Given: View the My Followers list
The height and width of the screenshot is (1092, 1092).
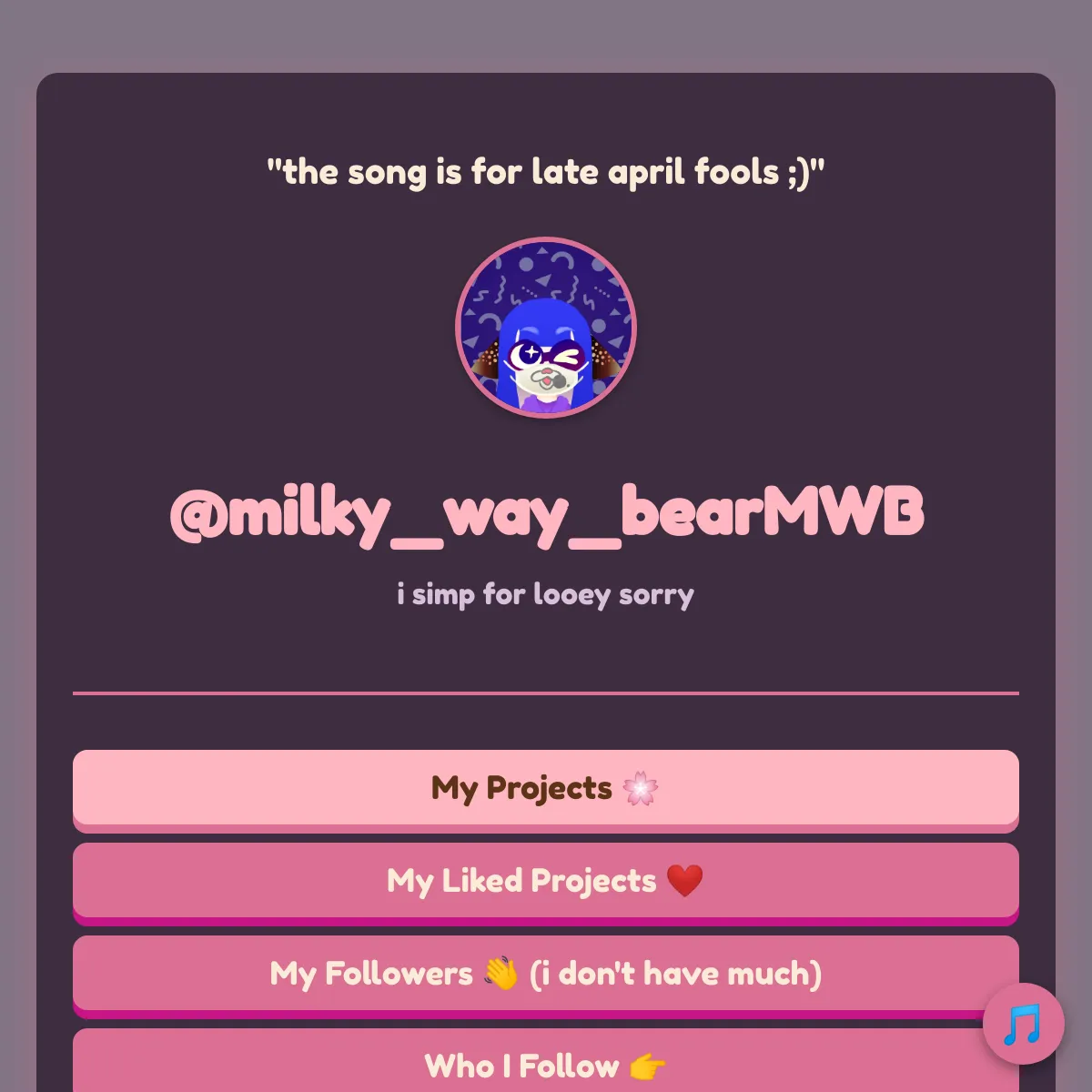Looking at the screenshot, I should [545, 974].
